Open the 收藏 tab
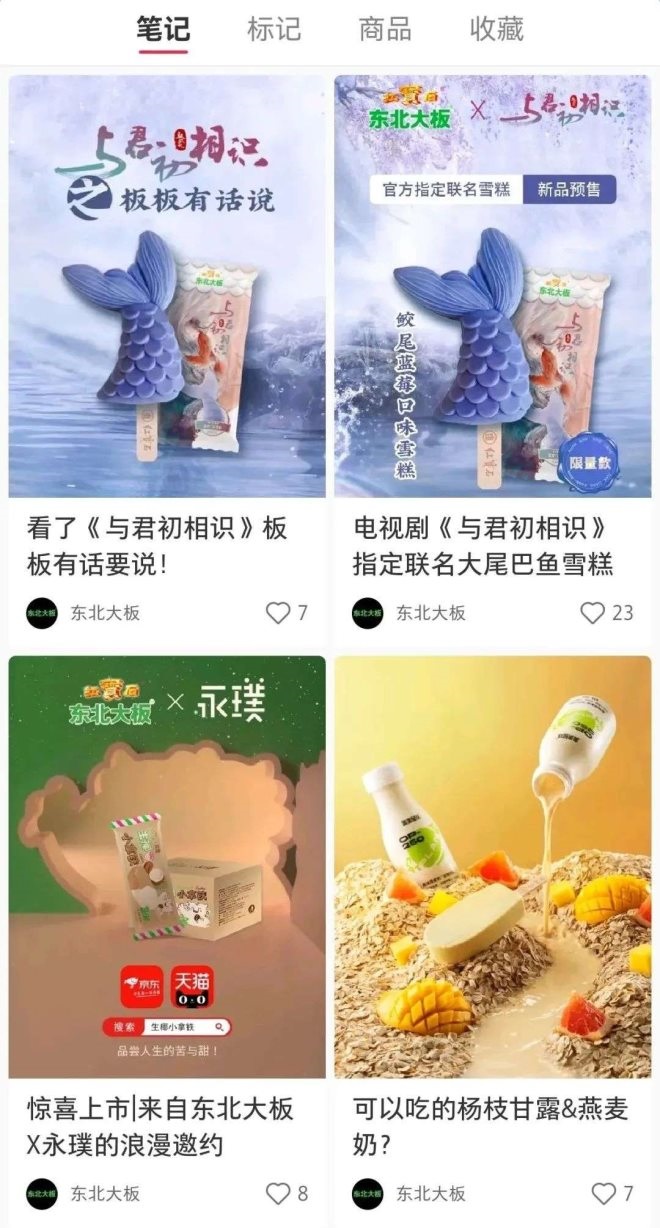This screenshot has height=1228, width=660. pyautogui.click(x=497, y=29)
